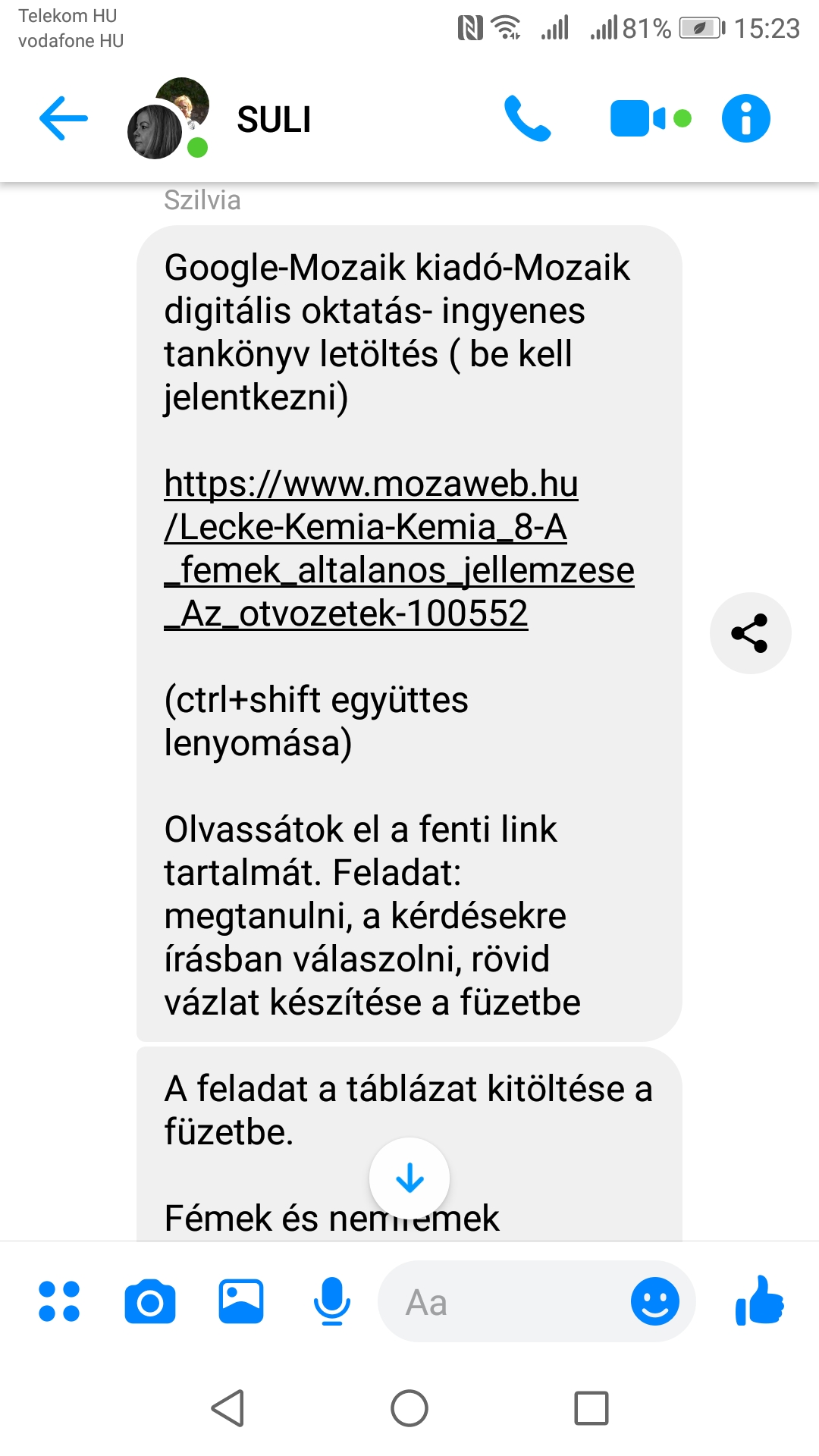The image size is (819, 1456).
Task: Share Szilvia's message with the link
Action: [750, 633]
